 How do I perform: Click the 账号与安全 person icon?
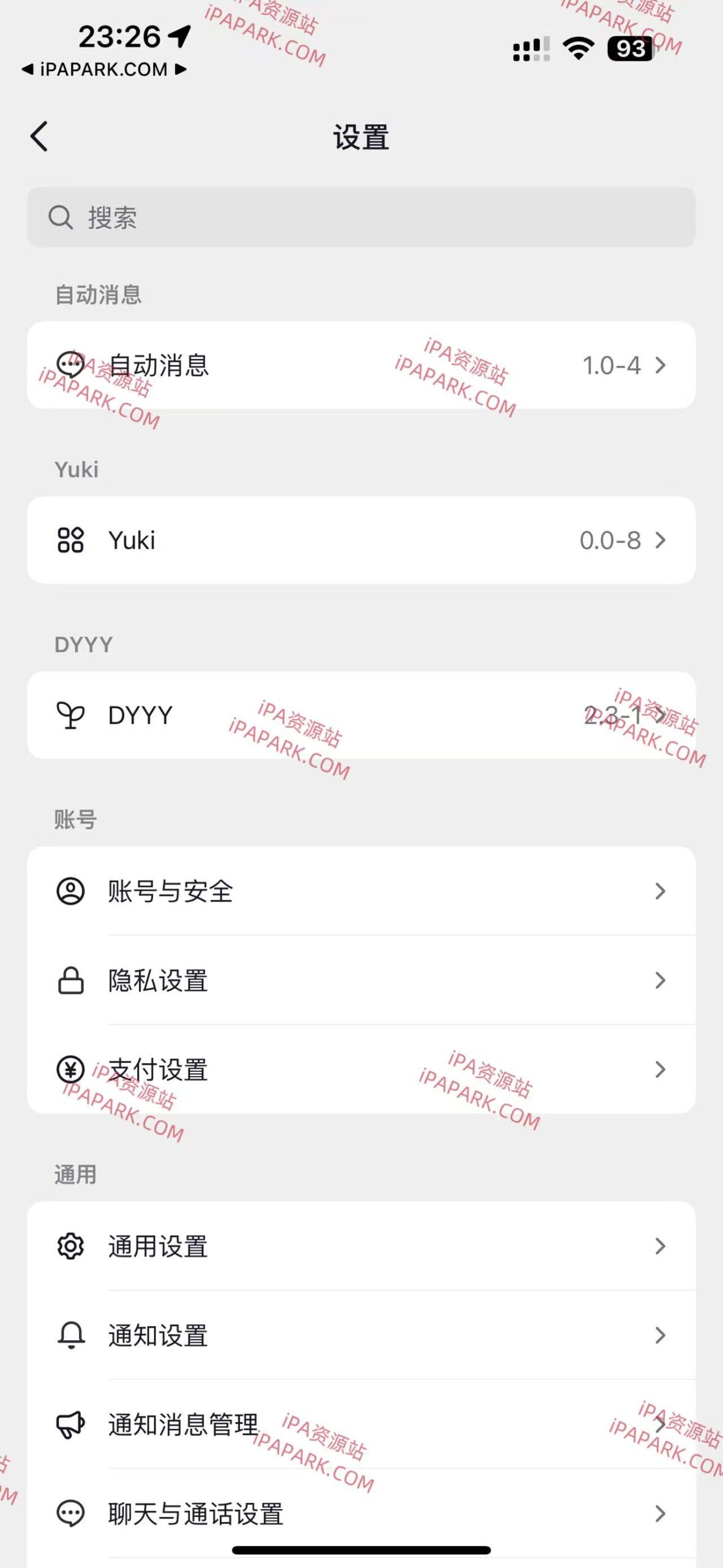click(72, 892)
